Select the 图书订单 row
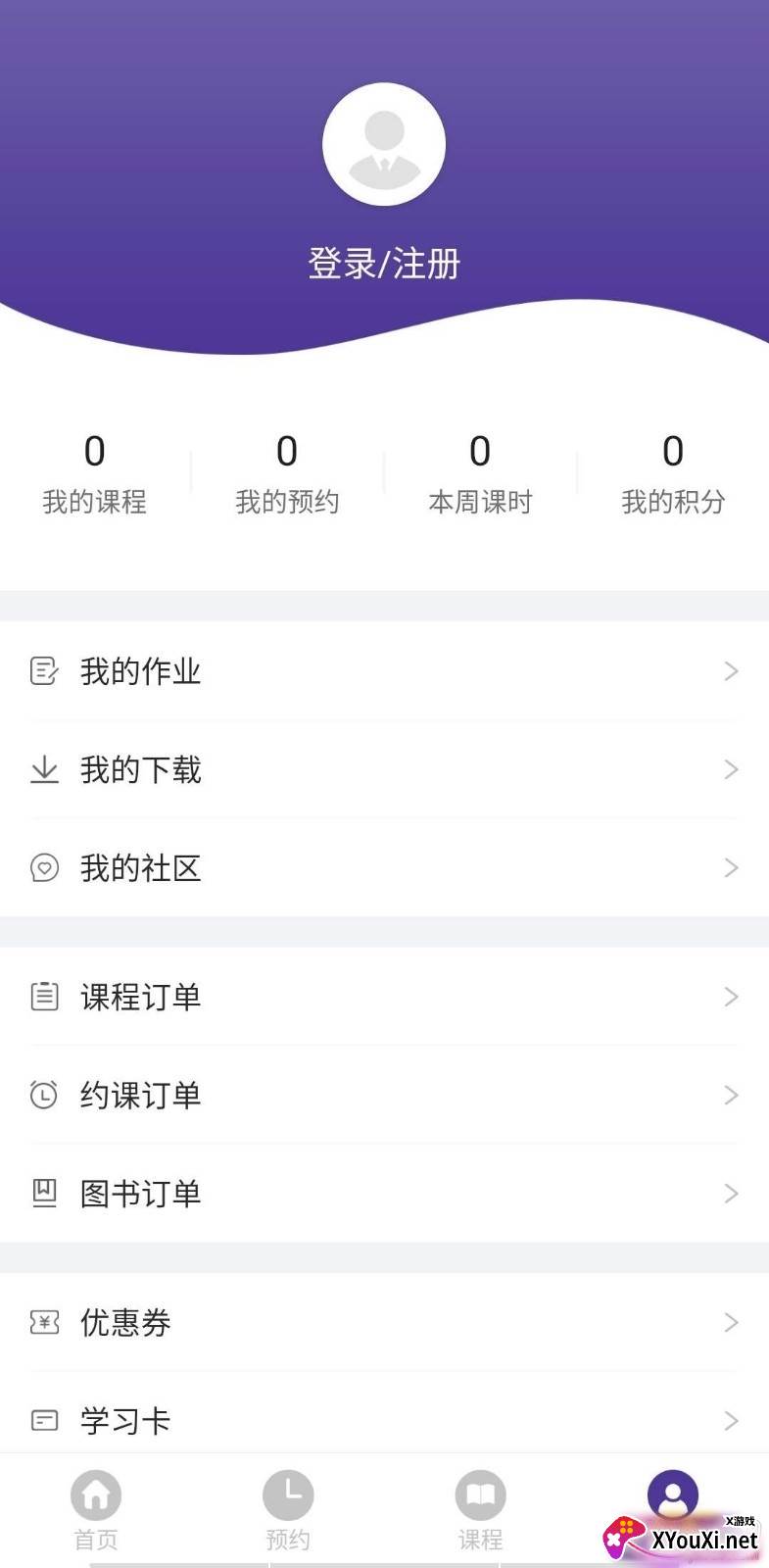Viewport: 769px width, 1568px height. click(384, 1193)
